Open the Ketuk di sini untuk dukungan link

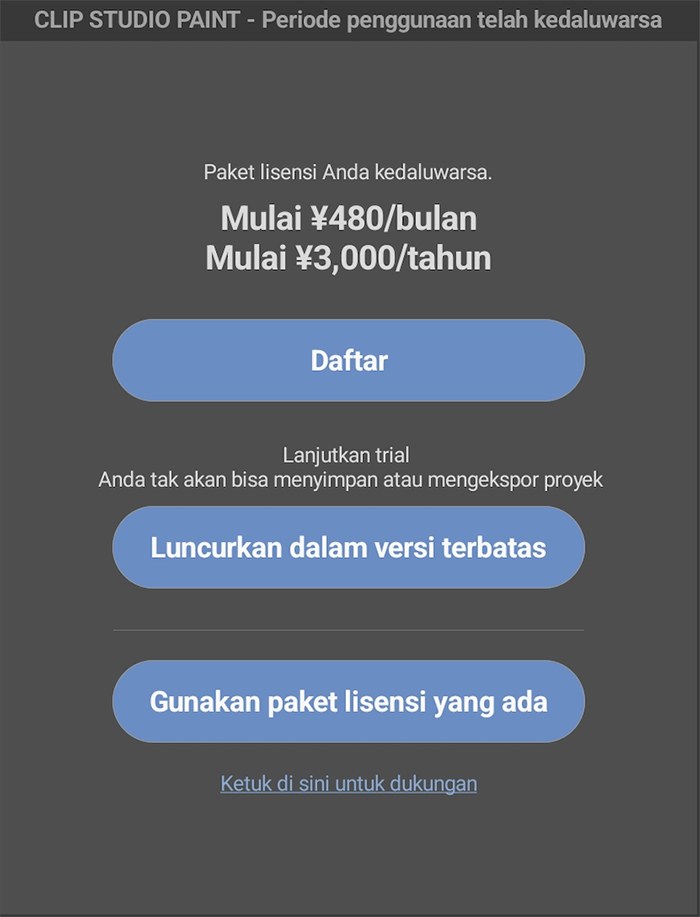tap(348, 783)
